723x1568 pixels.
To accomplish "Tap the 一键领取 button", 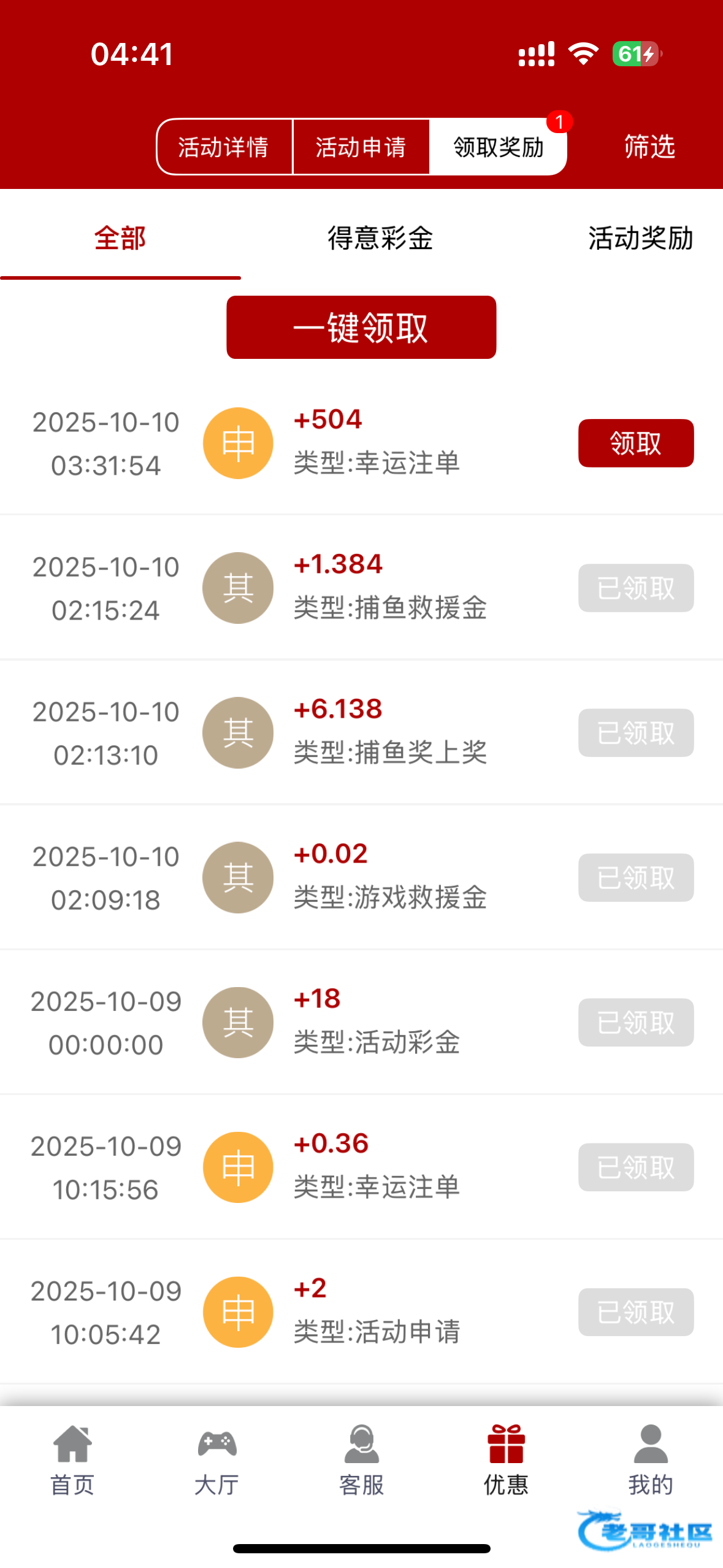I will (361, 328).
